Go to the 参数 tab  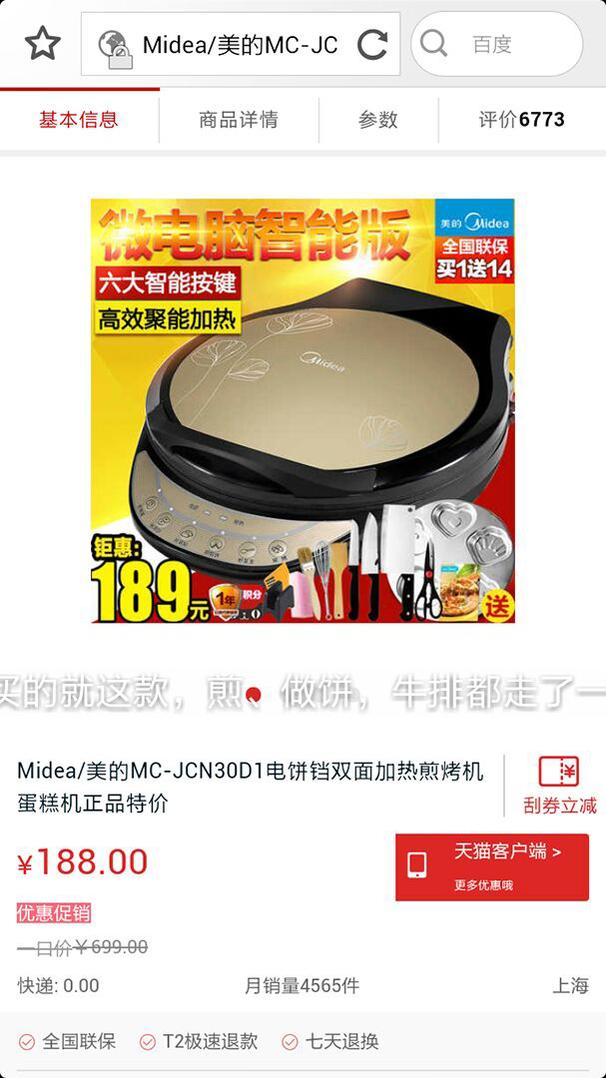tap(378, 120)
